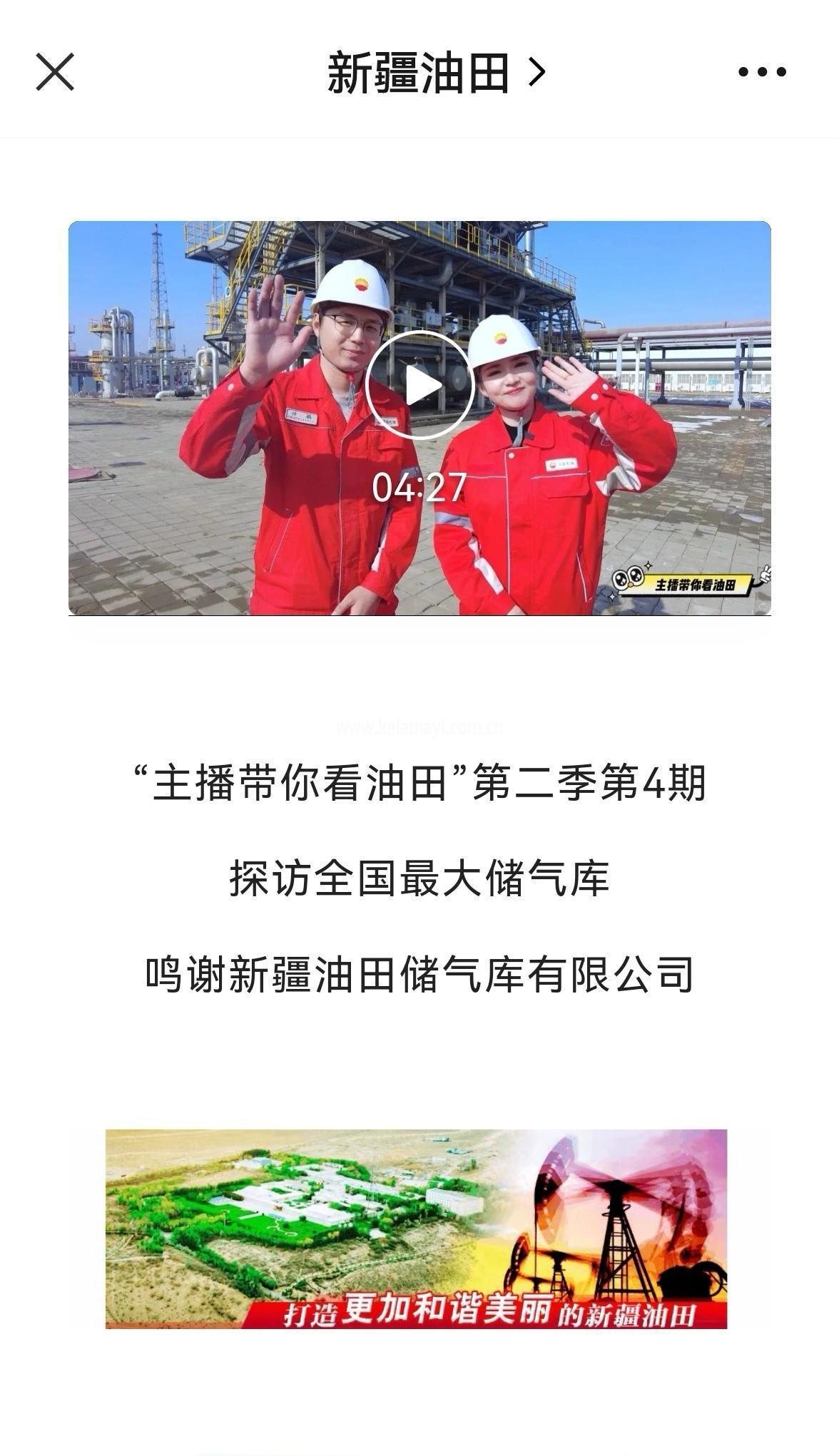
Task: Play the 04:27 video
Action: click(x=419, y=386)
